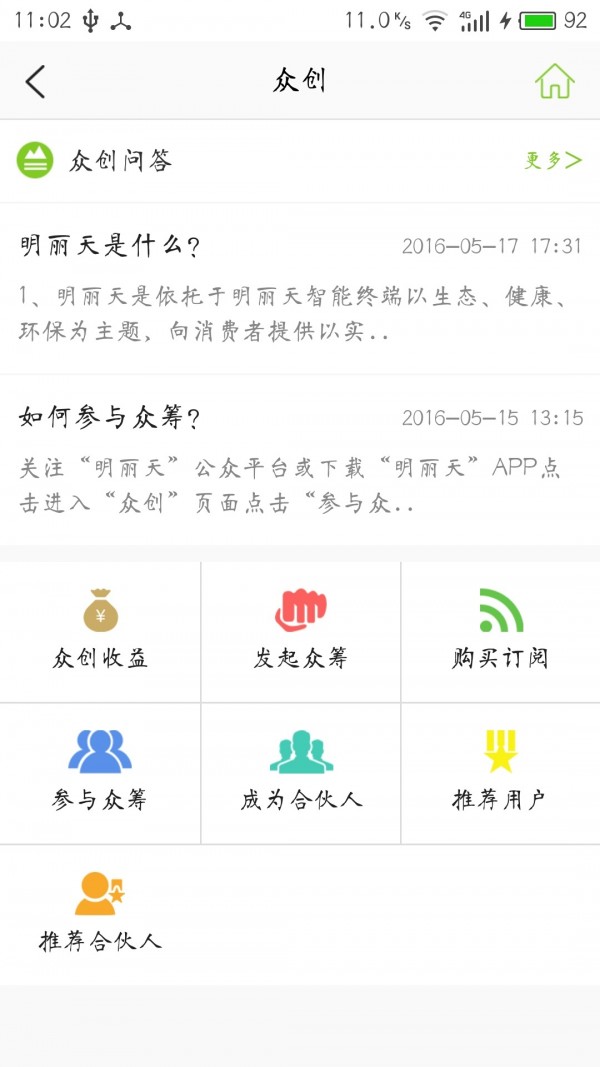This screenshot has width=600, height=1067.
Task: Open the green home icon
Action: pyautogui.click(x=554, y=81)
